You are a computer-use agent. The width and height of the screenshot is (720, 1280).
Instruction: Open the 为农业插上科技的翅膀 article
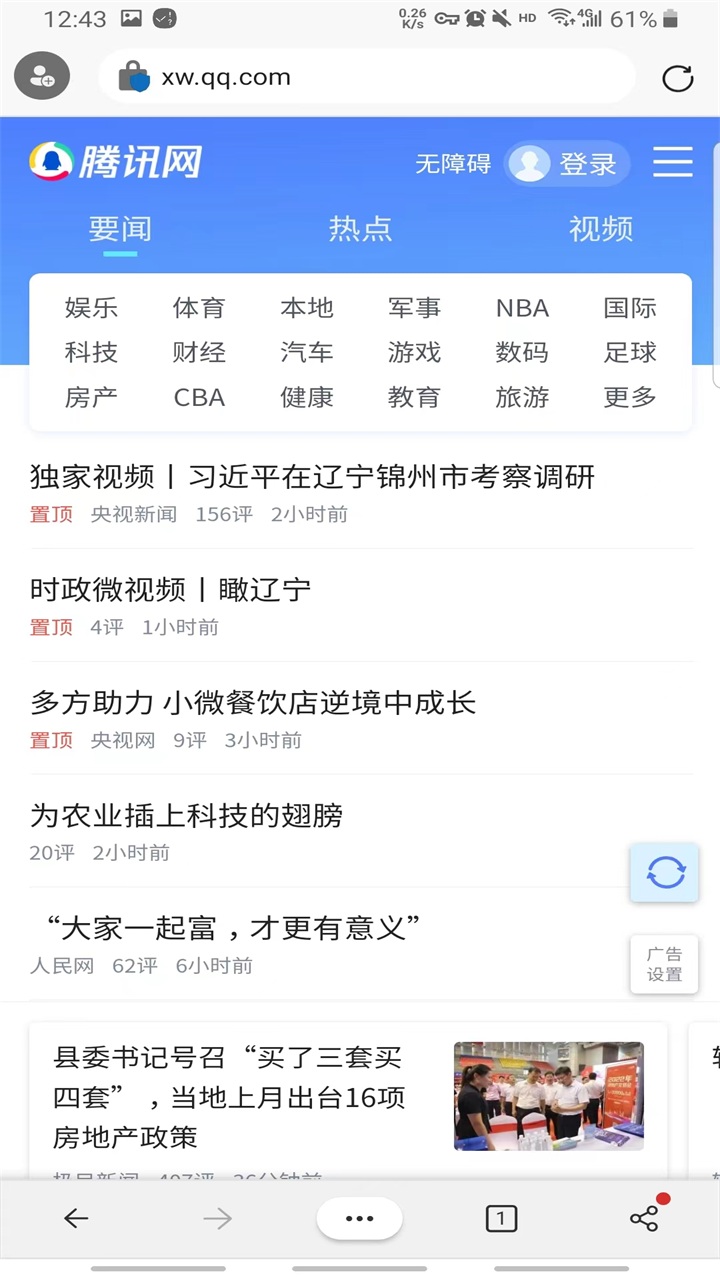(x=187, y=816)
